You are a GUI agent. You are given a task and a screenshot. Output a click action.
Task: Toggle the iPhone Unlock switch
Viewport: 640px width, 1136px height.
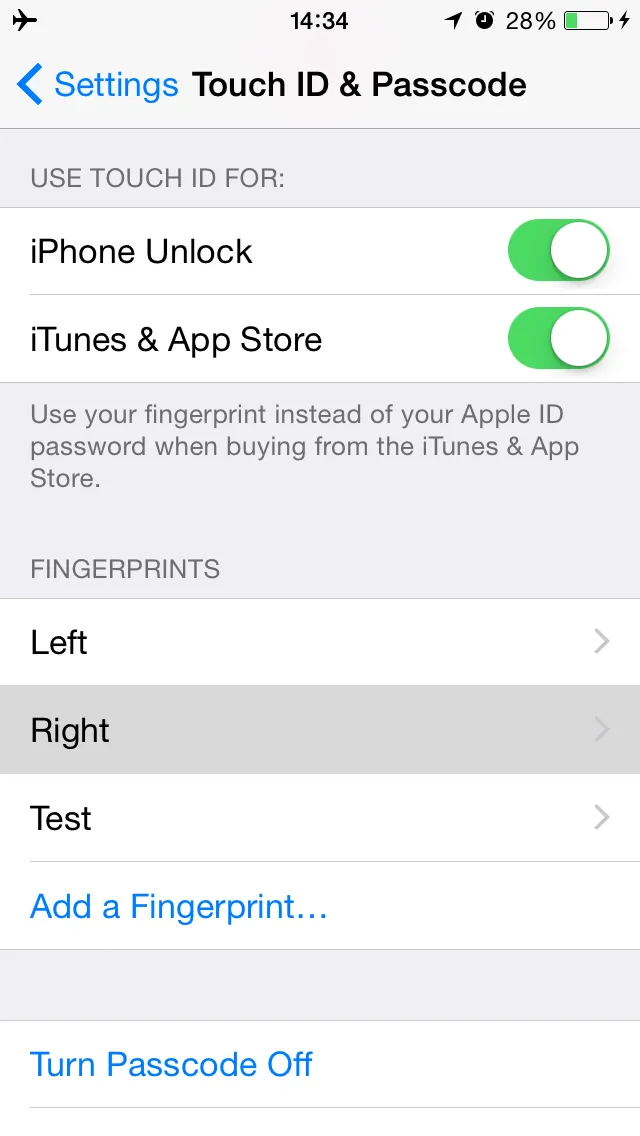coord(558,251)
